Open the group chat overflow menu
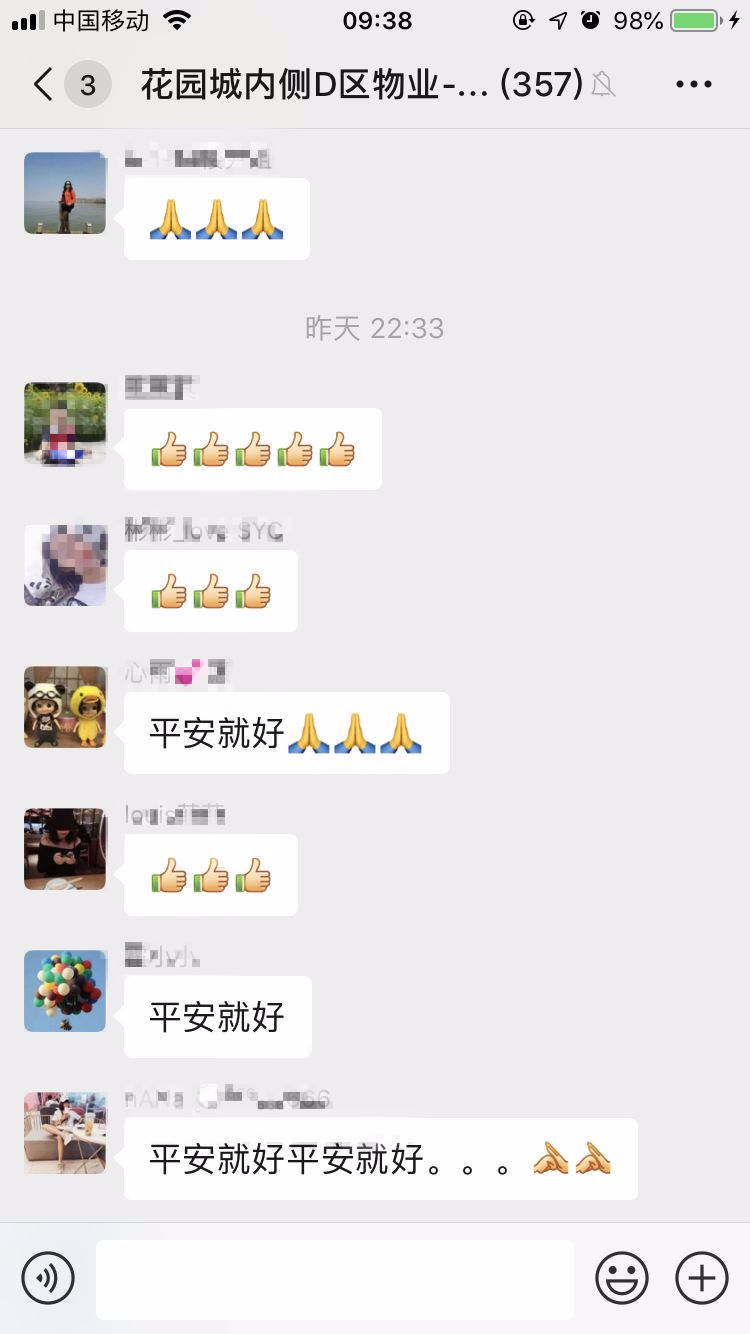This screenshot has height=1334, width=750. pyautogui.click(x=693, y=85)
